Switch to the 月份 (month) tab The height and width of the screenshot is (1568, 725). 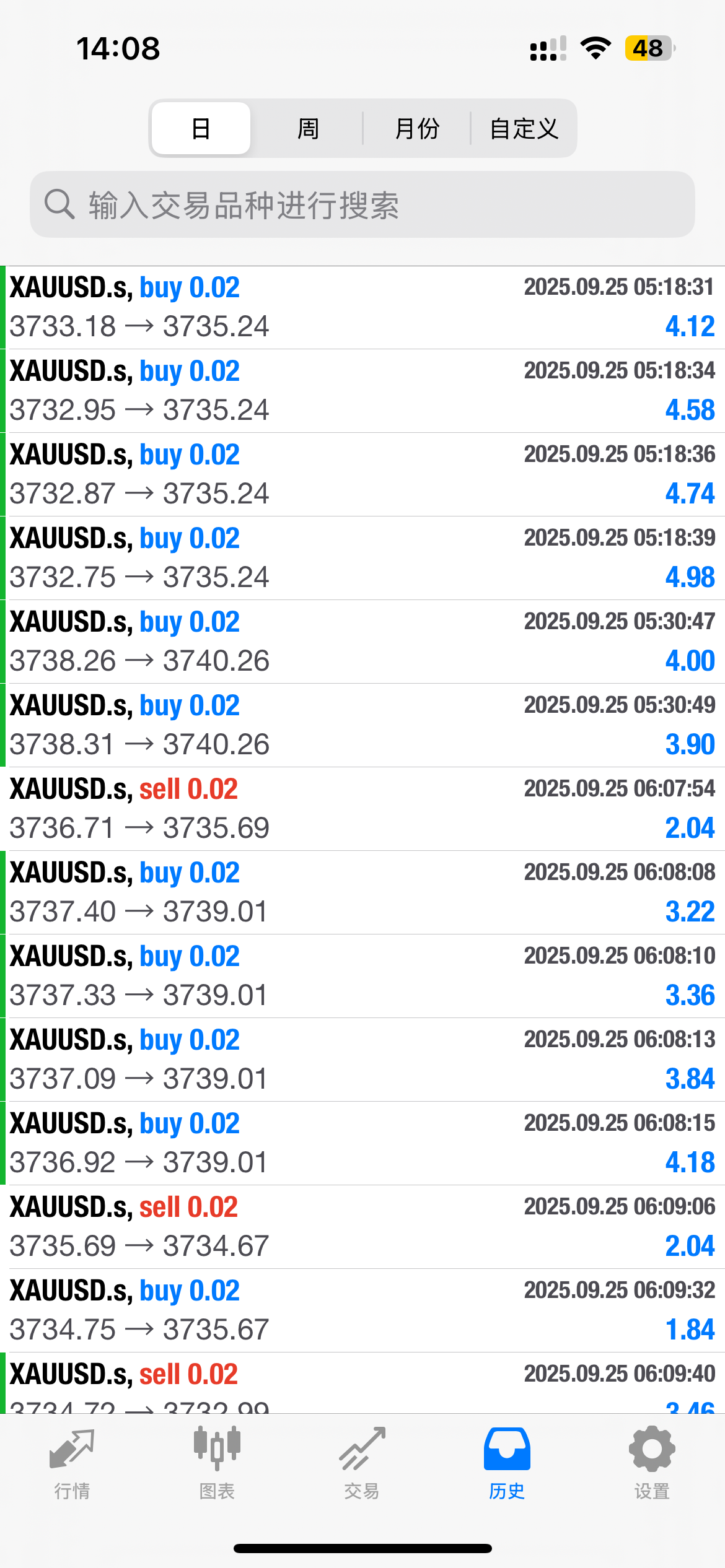tap(416, 129)
